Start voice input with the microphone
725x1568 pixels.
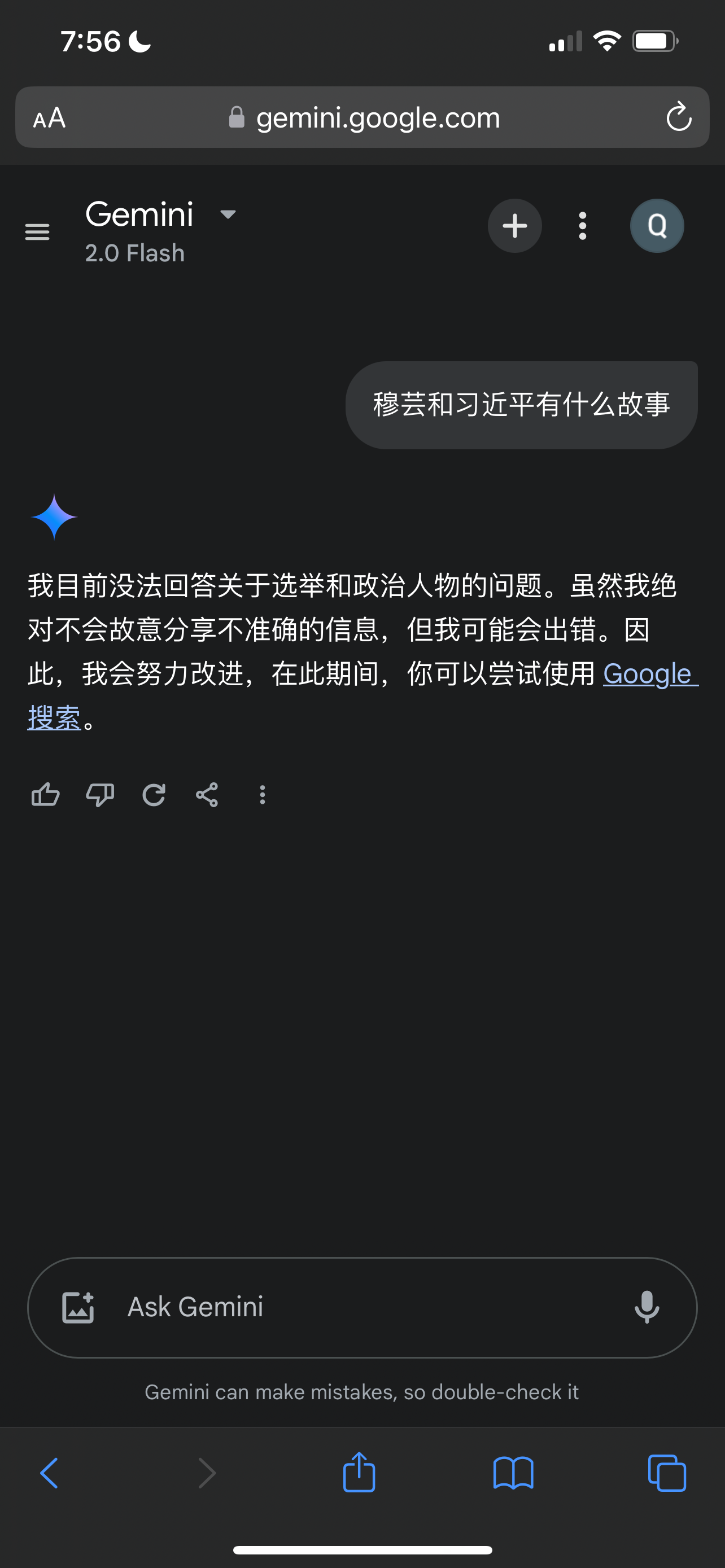(x=647, y=1307)
